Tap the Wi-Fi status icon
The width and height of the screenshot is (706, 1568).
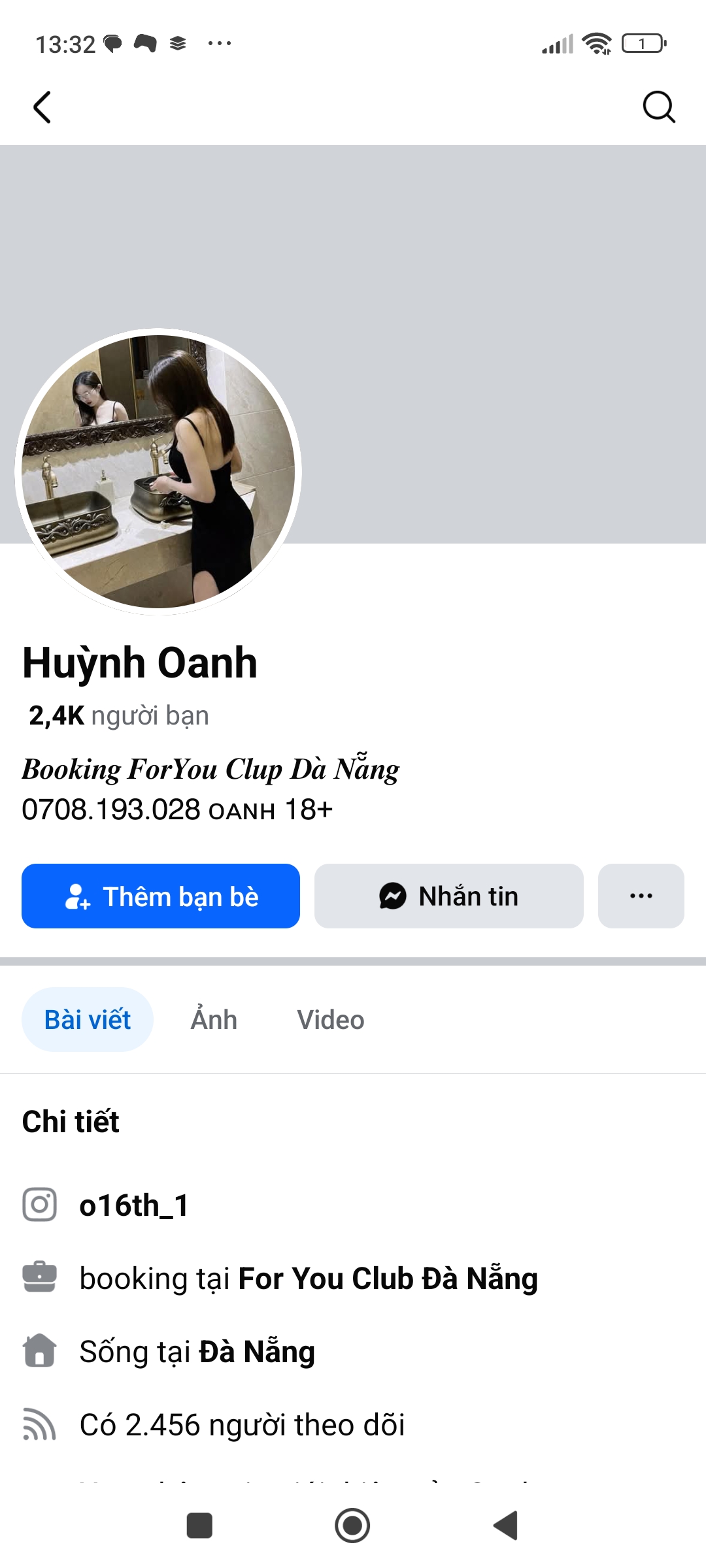click(x=597, y=42)
